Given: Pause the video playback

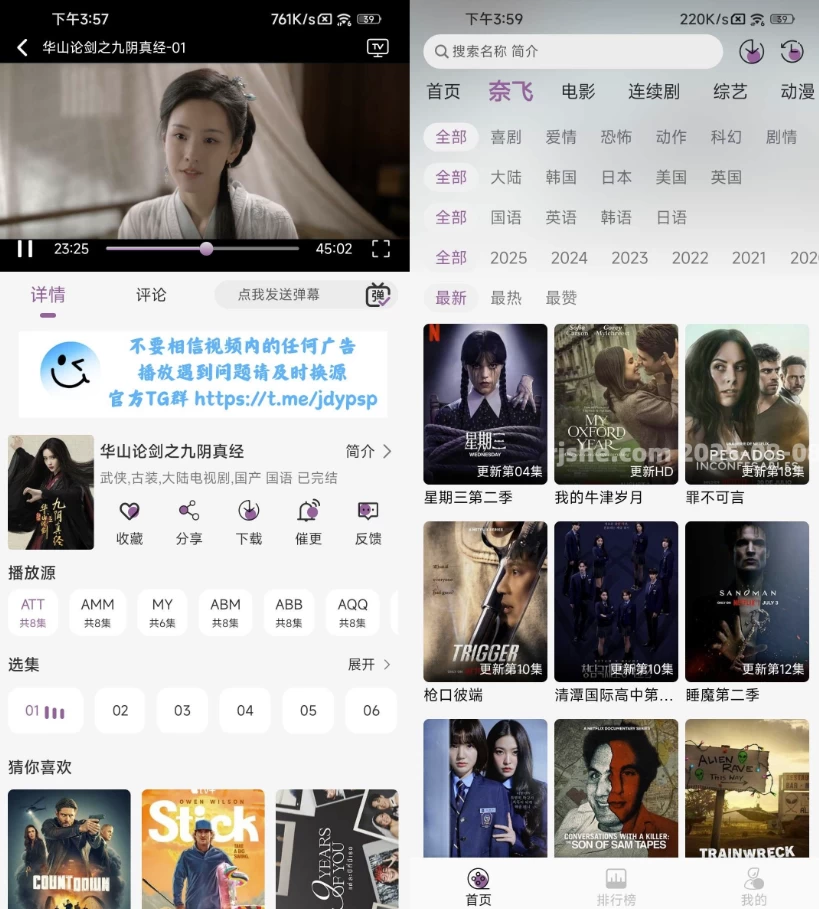Looking at the screenshot, I should (x=26, y=249).
